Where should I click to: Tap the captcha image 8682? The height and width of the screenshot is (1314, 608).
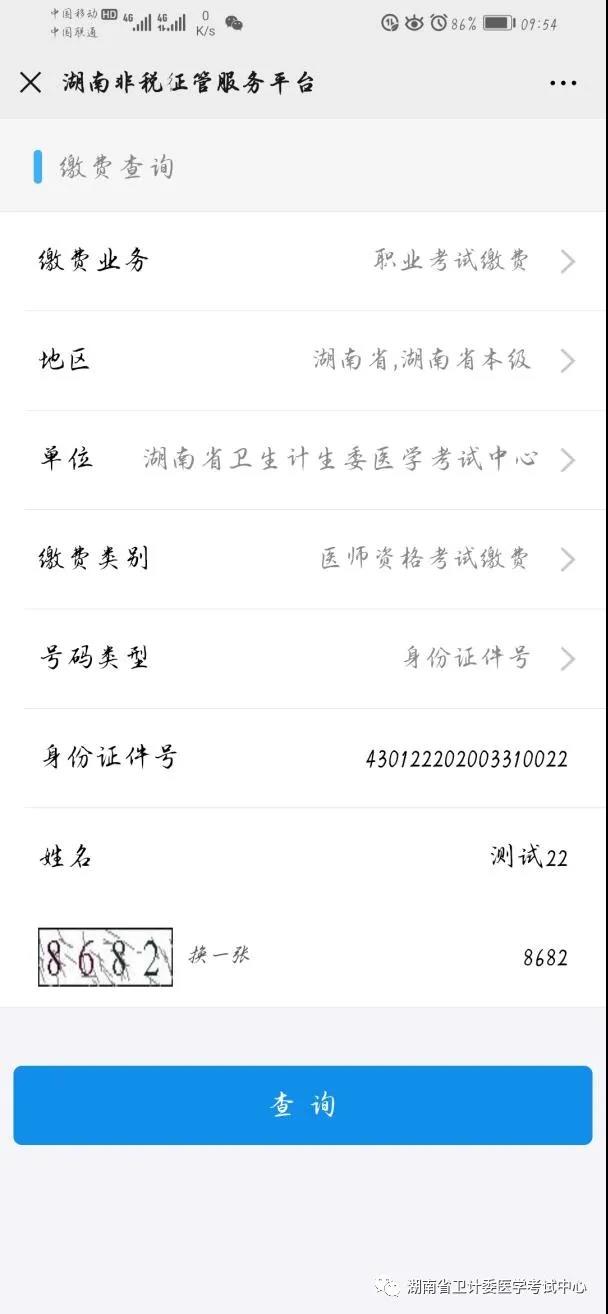pyautogui.click(x=105, y=957)
